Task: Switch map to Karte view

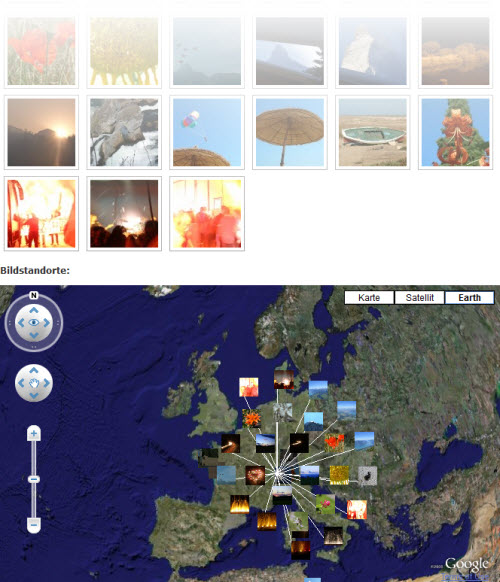Action: (369, 298)
